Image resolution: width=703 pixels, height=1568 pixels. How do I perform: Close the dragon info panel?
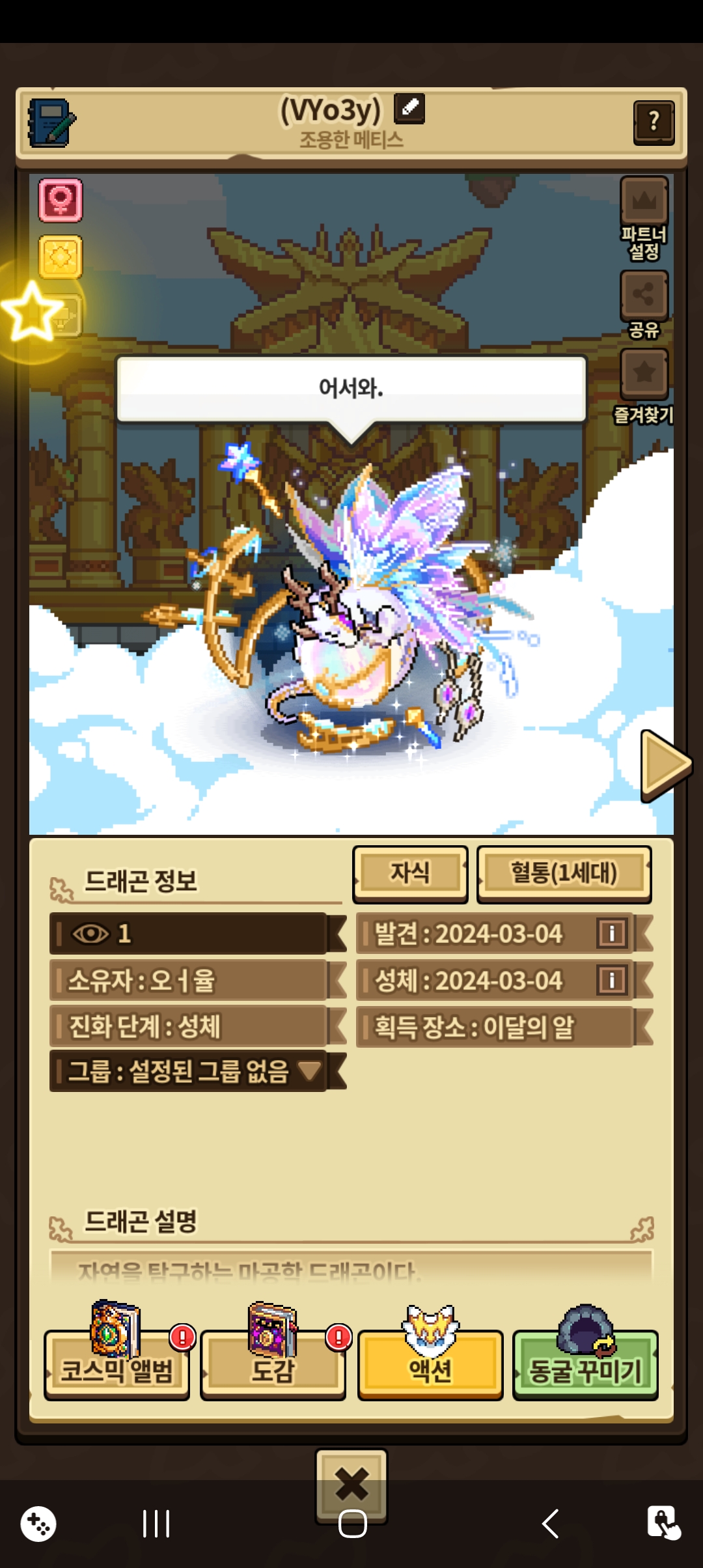(351, 1485)
